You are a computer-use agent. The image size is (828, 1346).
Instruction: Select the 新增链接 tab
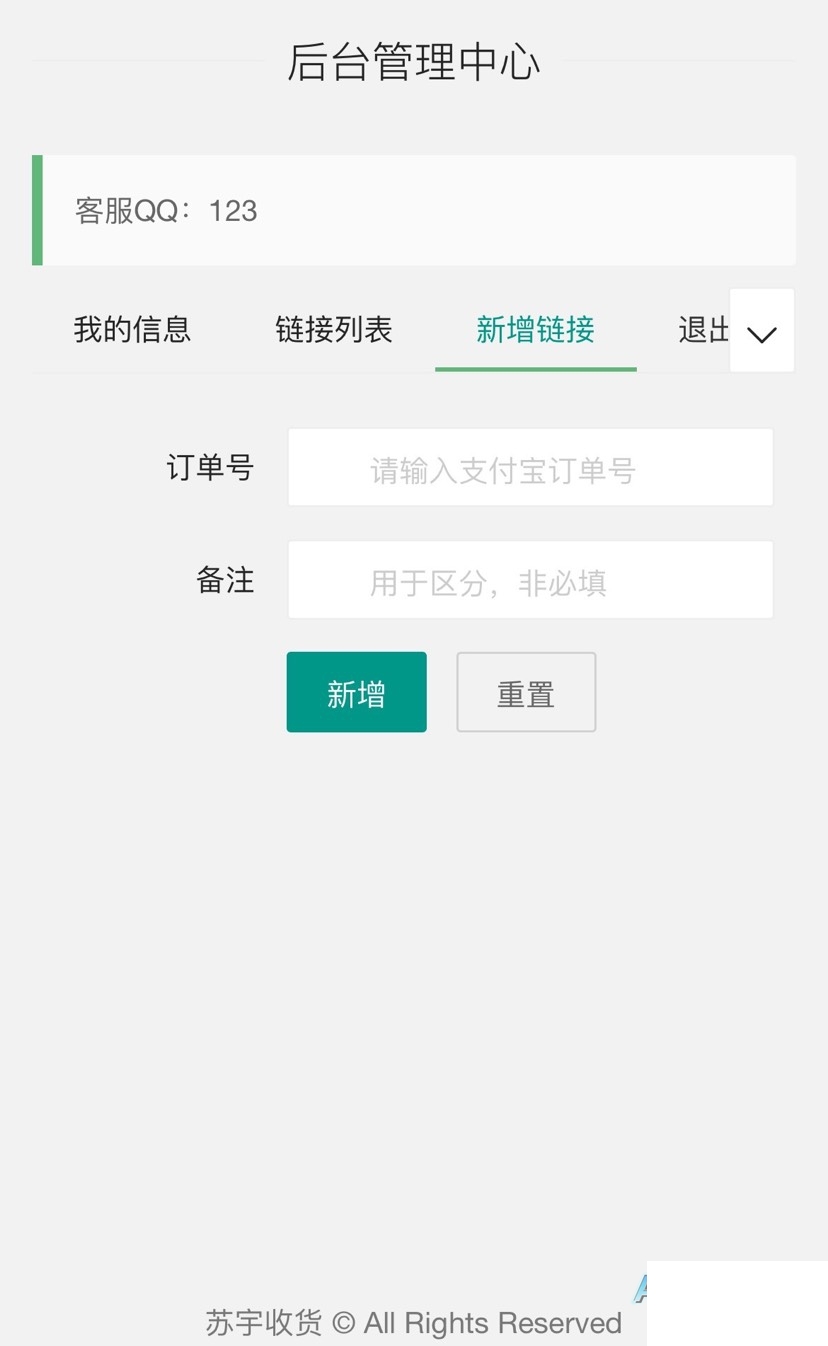[x=535, y=330]
